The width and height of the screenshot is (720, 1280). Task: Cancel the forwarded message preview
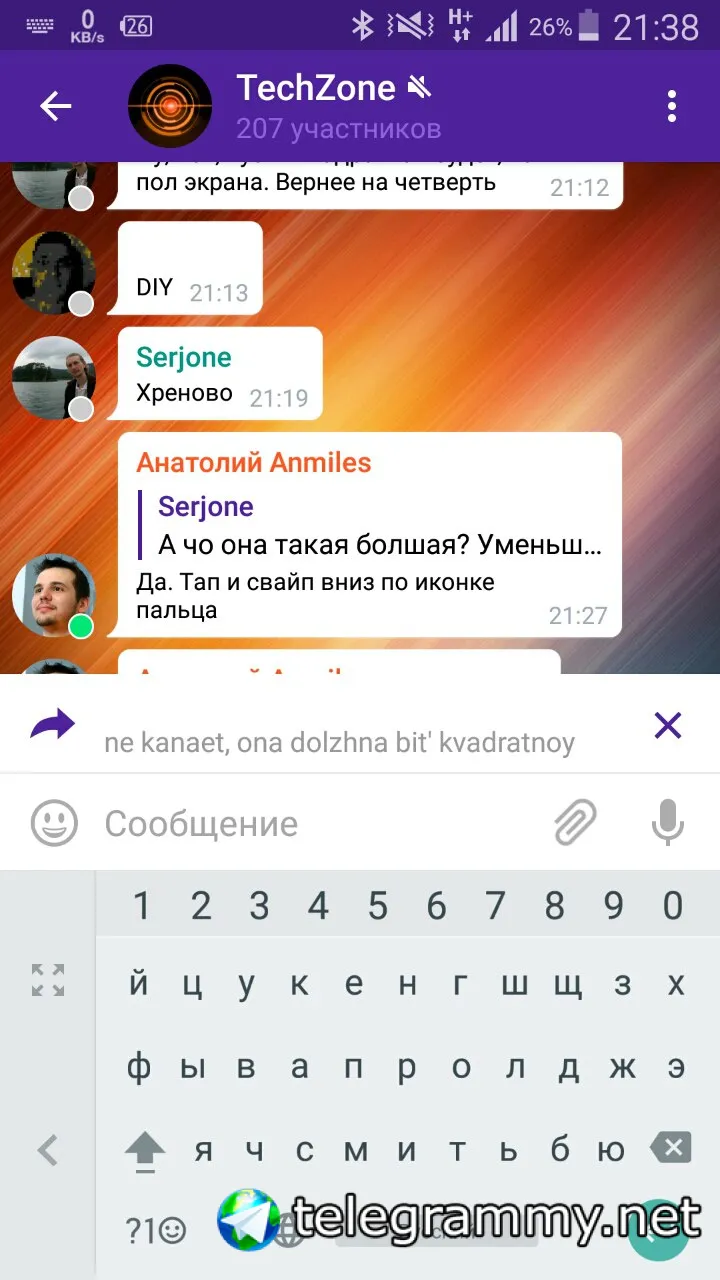667,725
